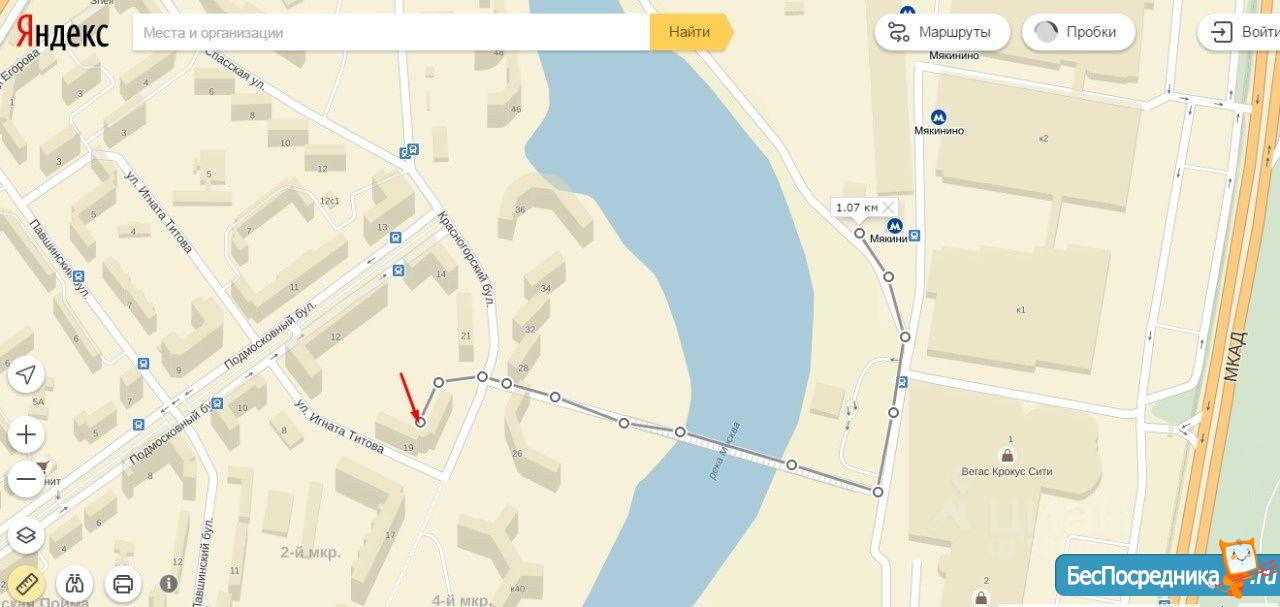1280x607 pixels.
Task: Open street panoramas with the binoculars icon
Action: [x=75, y=583]
